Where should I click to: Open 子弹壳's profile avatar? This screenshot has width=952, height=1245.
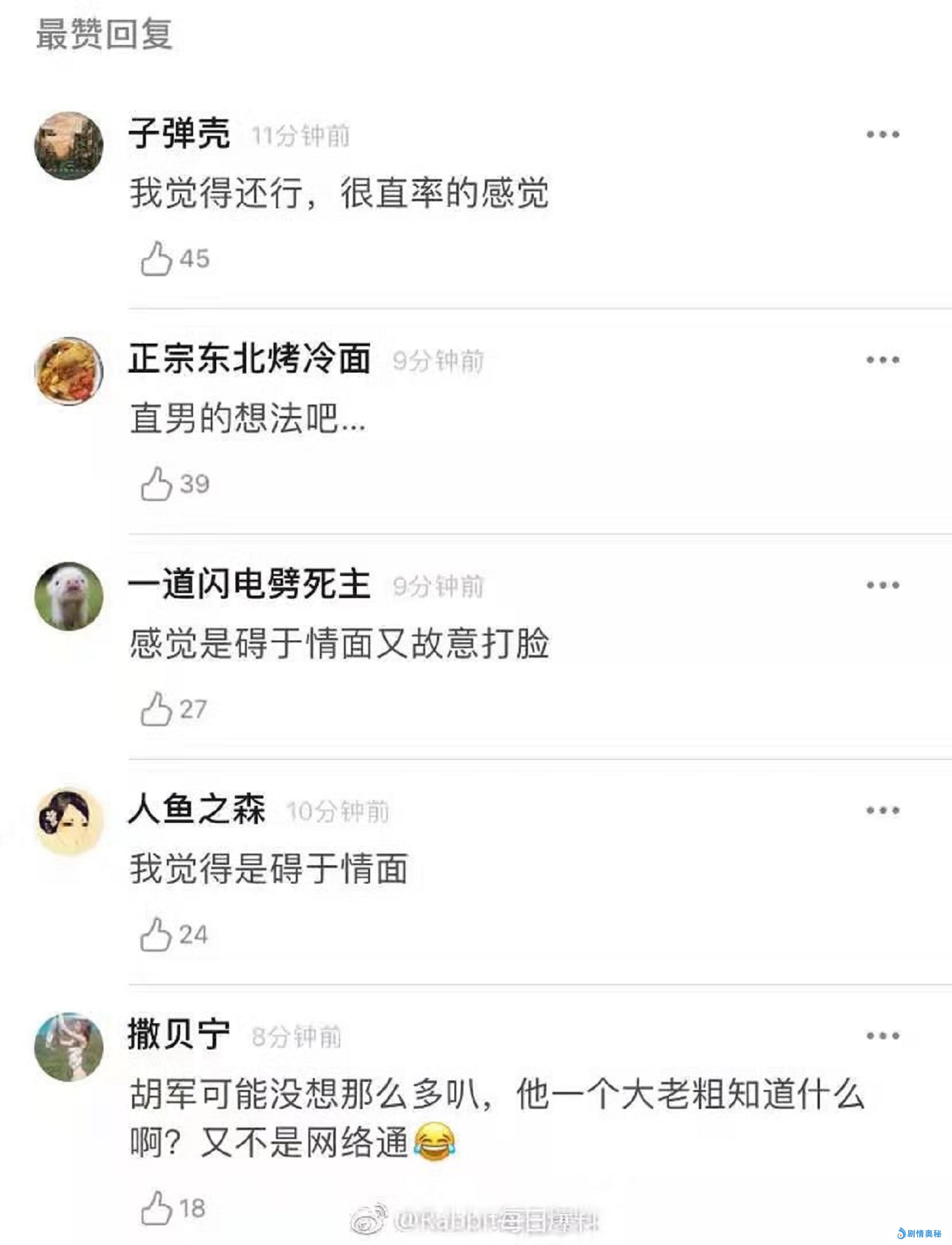click(69, 146)
